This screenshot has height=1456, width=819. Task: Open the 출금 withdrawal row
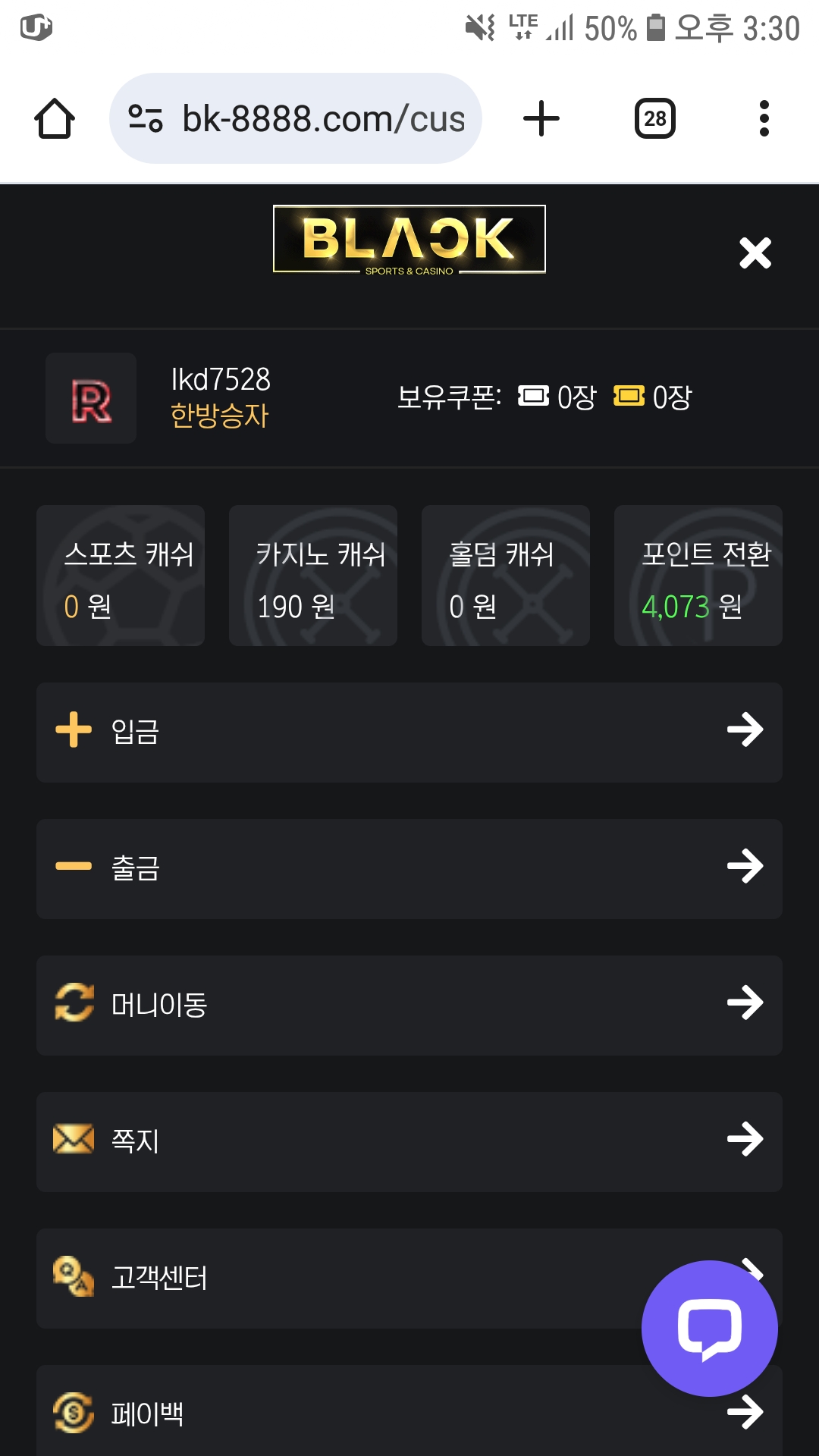[409, 869]
